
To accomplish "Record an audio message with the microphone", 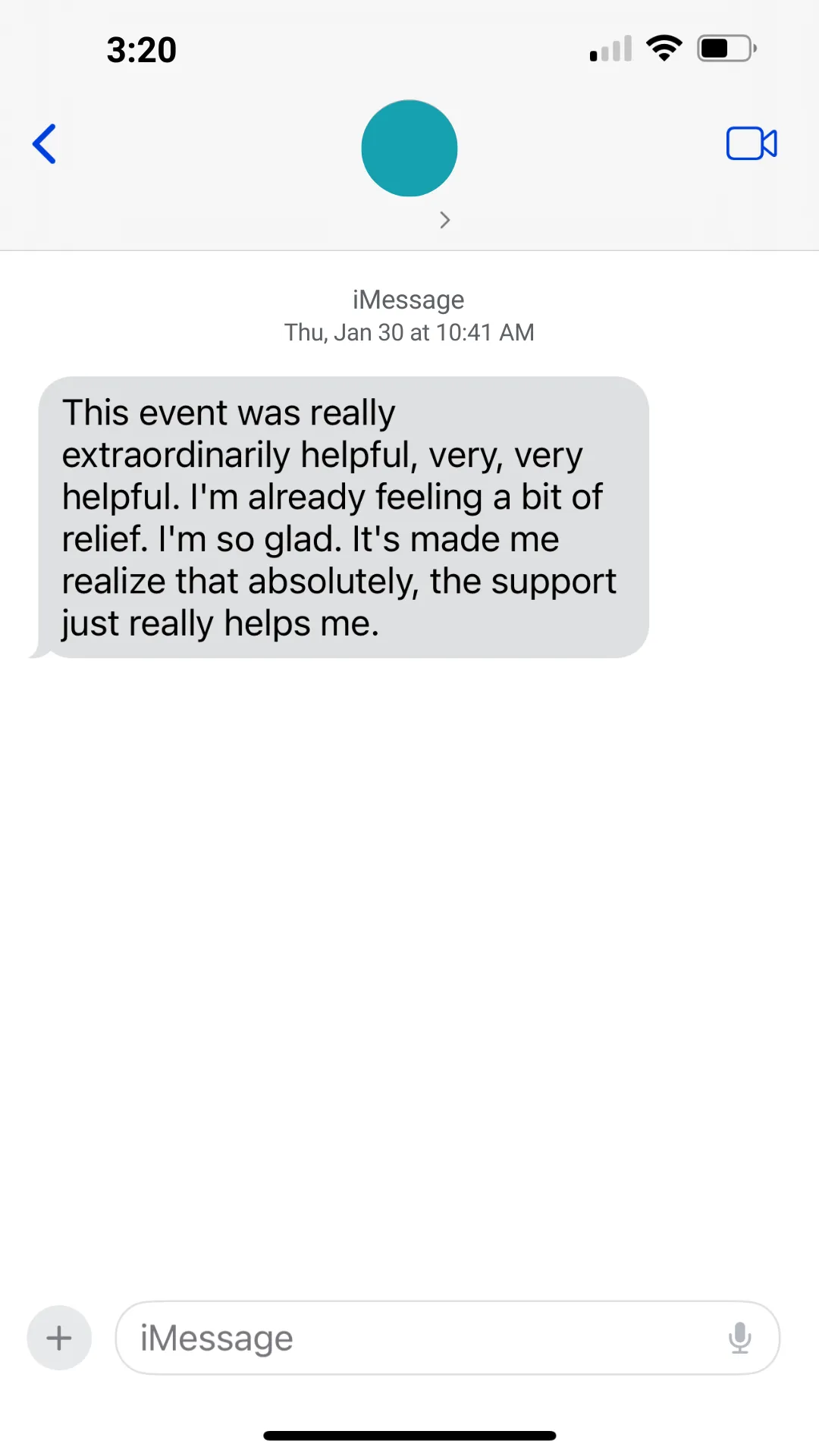I will 739,1338.
